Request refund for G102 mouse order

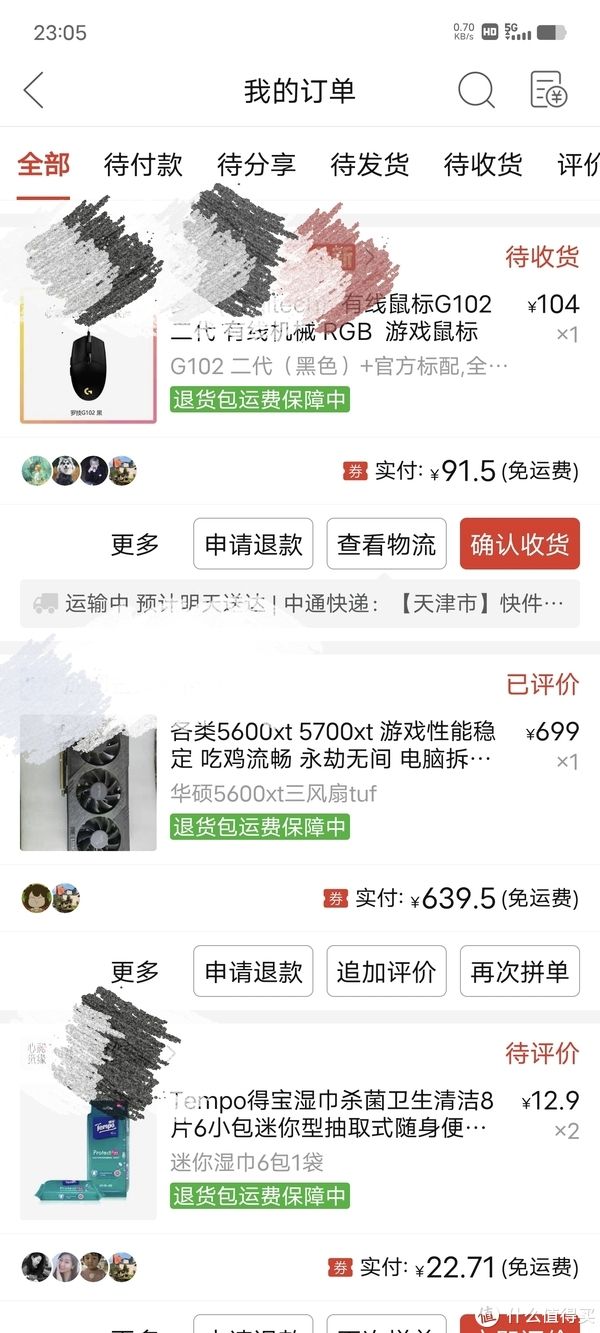pos(253,545)
